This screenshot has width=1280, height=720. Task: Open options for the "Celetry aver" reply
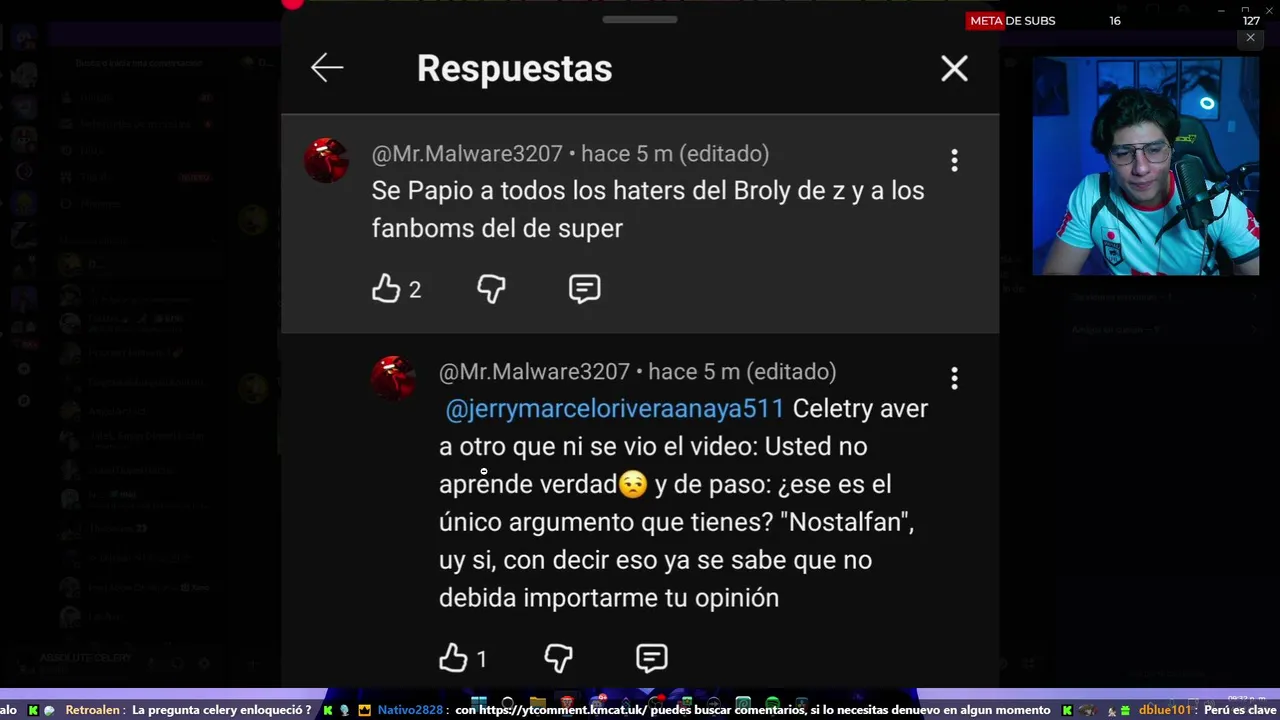click(x=954, y=378)
